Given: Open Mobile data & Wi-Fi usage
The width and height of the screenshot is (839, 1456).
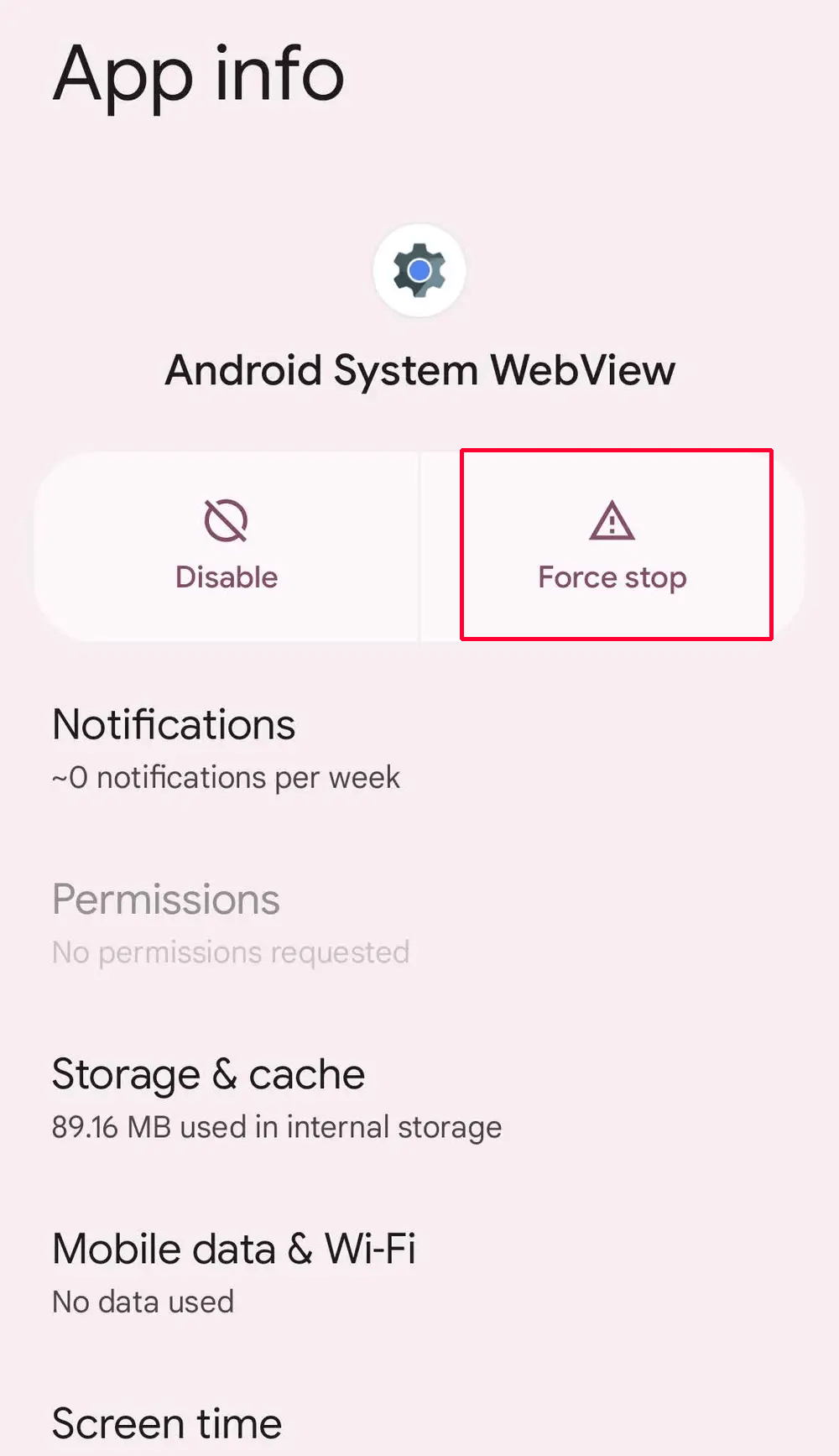Looking at the screenshot, I should click(419, 1273).
